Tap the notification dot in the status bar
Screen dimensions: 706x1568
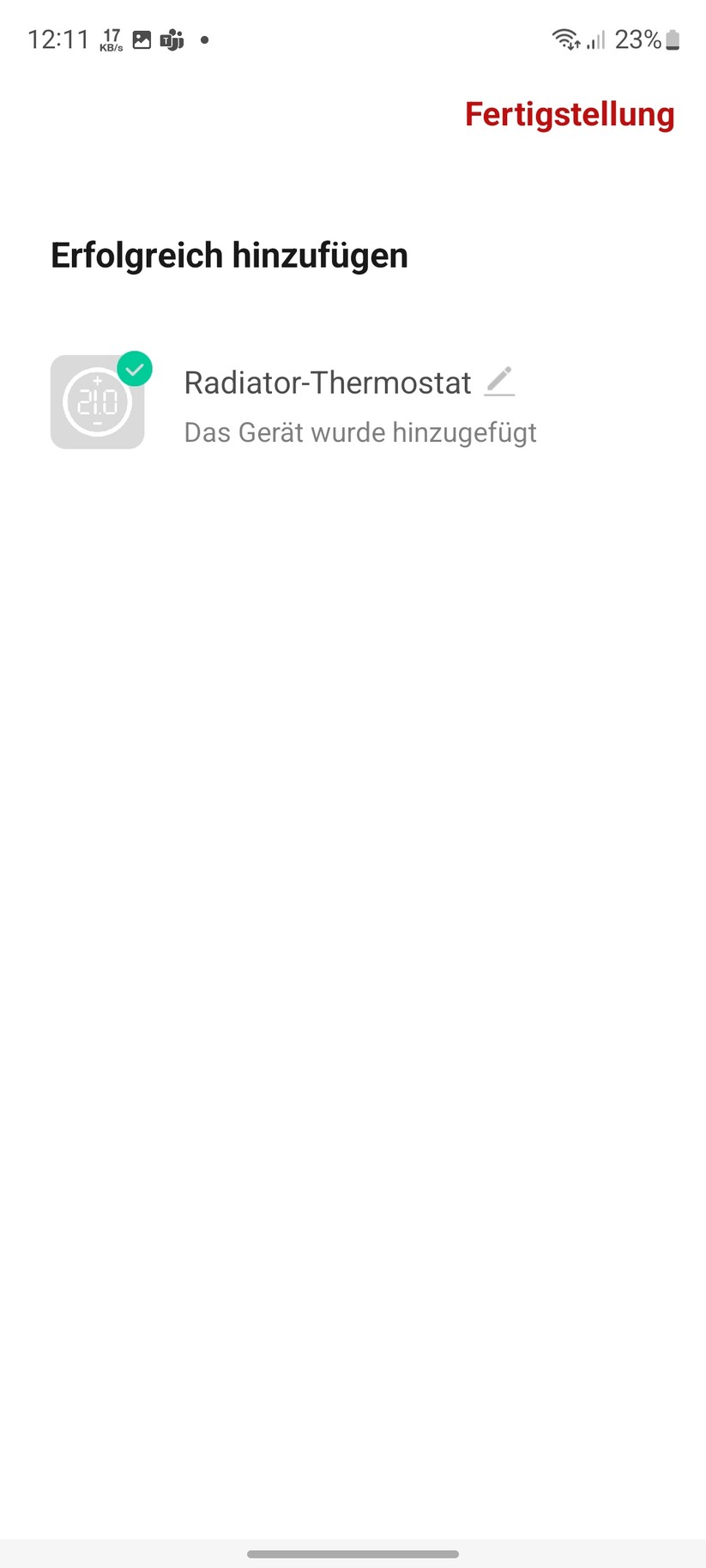tap(203, 39)
